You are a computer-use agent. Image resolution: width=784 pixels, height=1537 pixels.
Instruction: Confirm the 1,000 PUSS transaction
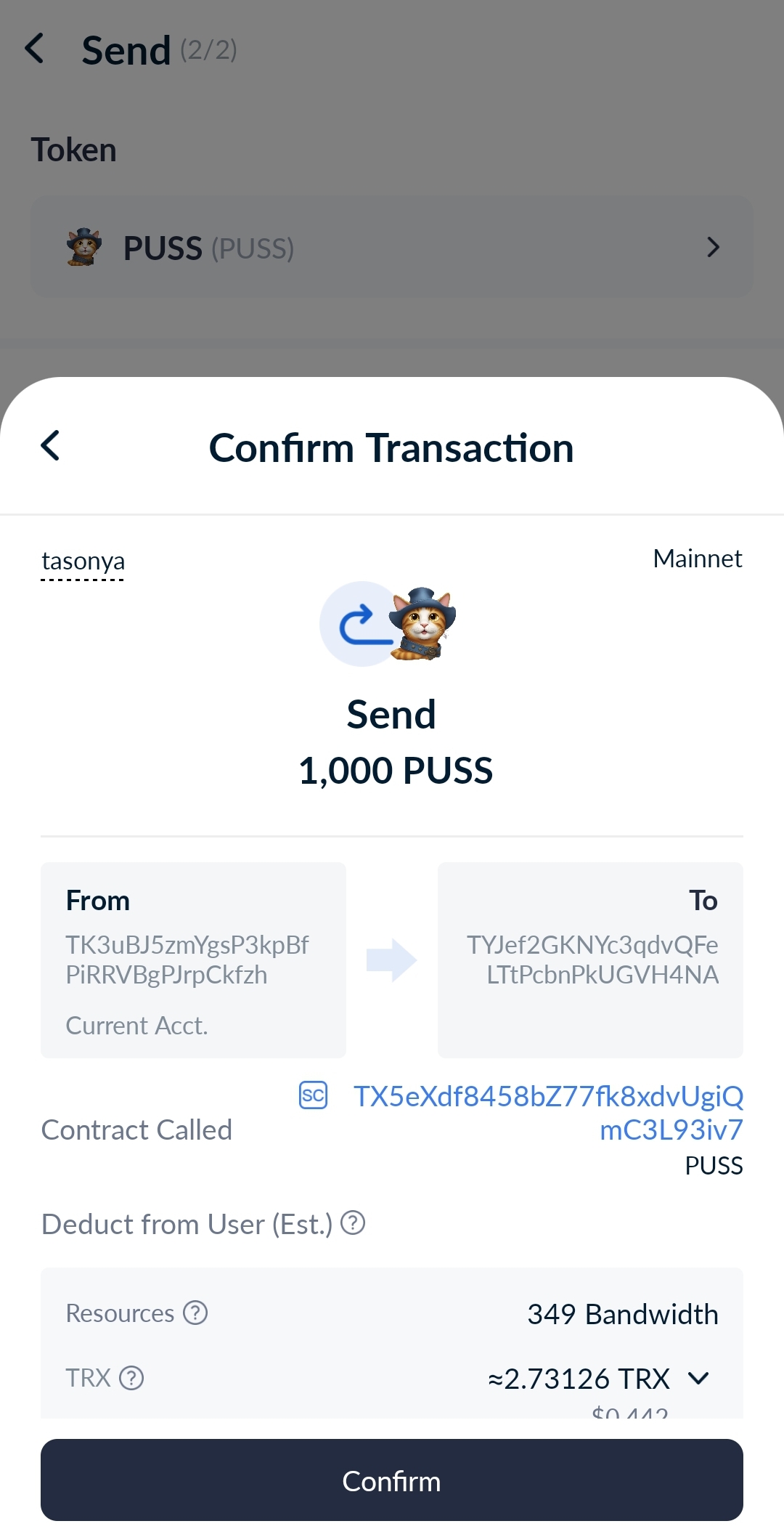(x=392, y=1480)
